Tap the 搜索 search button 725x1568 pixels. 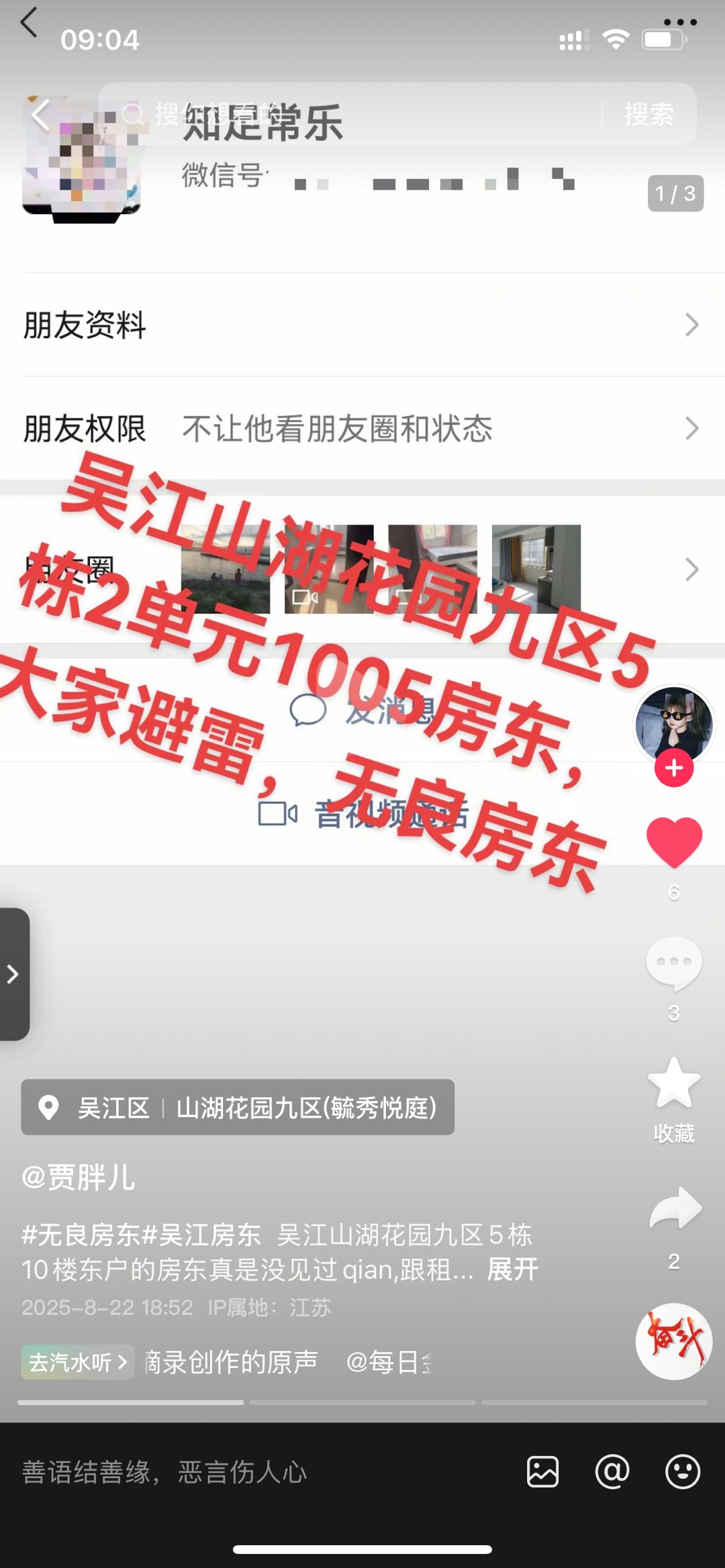[648, 114]
